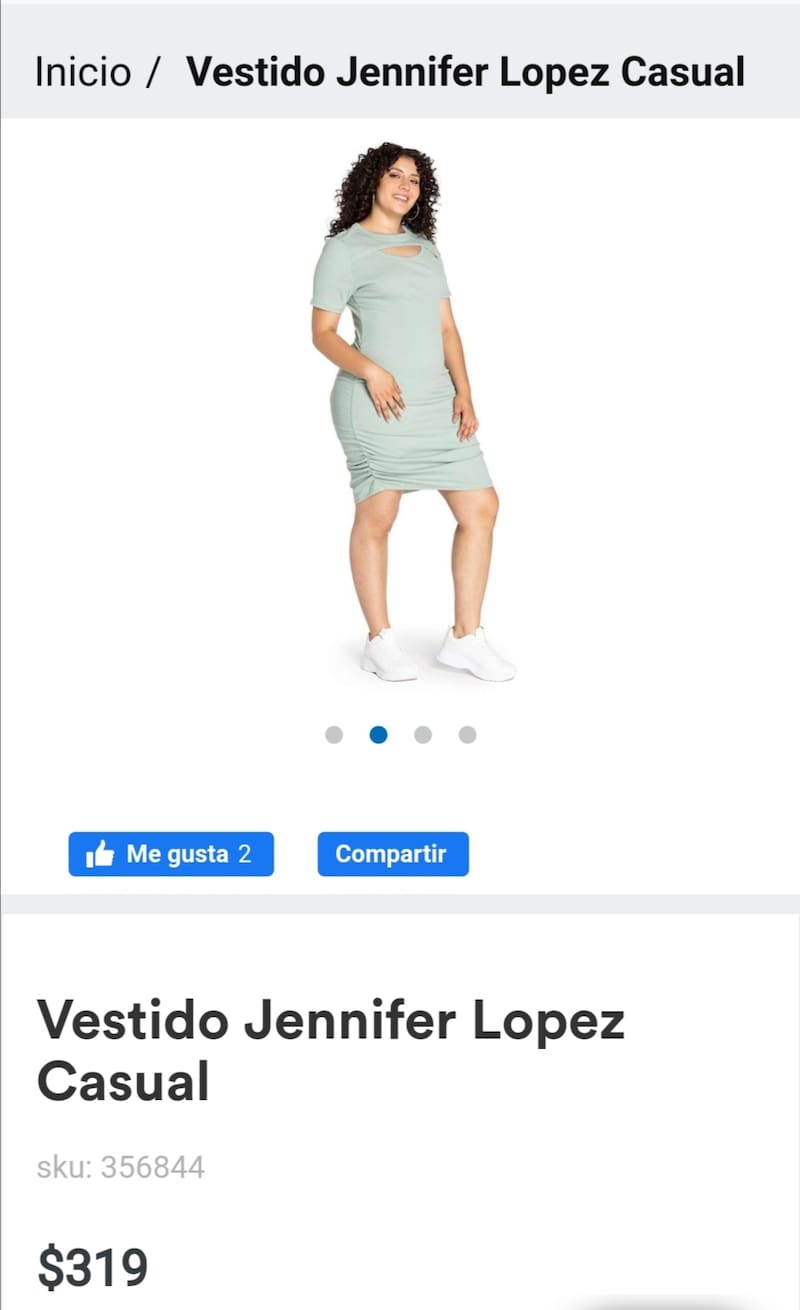Go back to Inicio breadcrumb
This screenshot has height=1310, width=800.
(x=82, y=73)
